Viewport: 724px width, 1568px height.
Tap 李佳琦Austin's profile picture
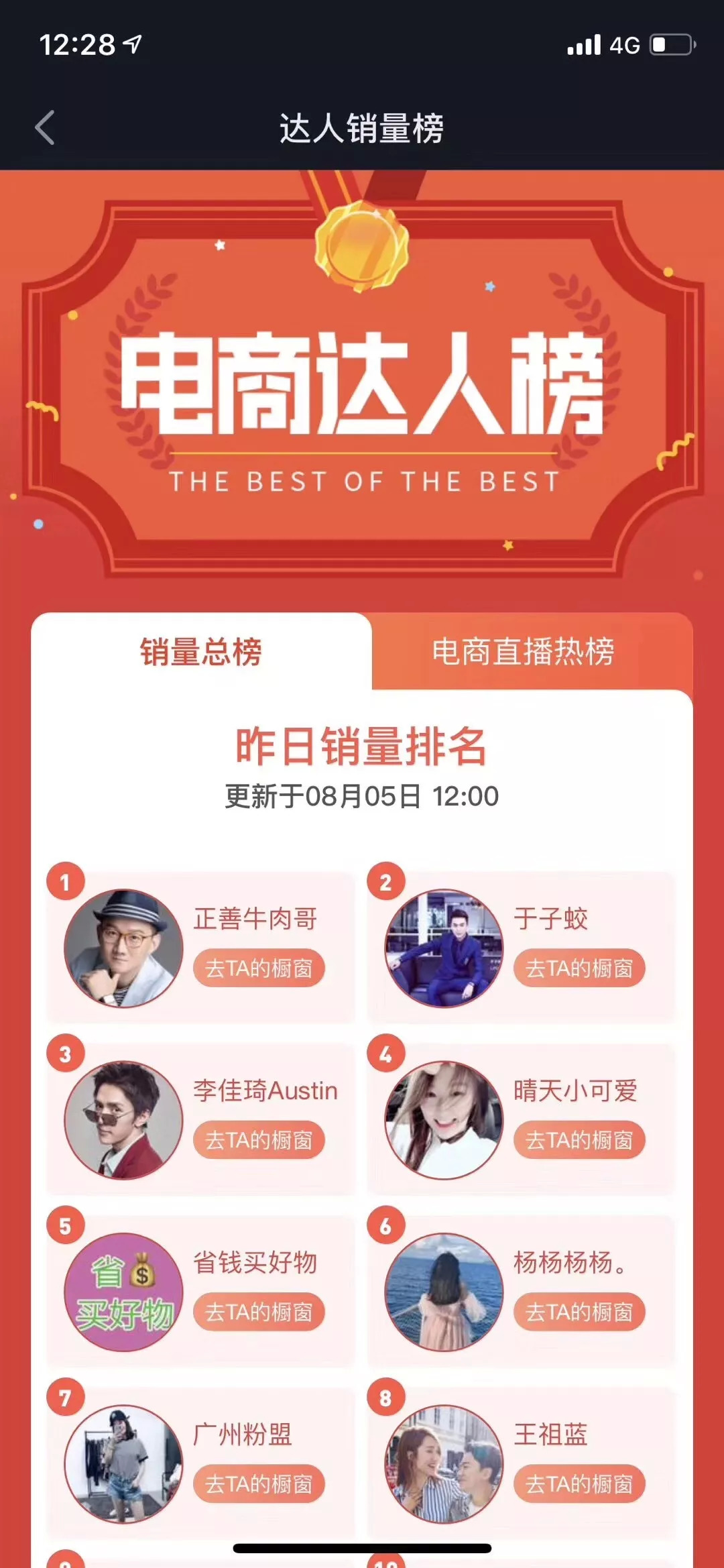click(123, 1120)
